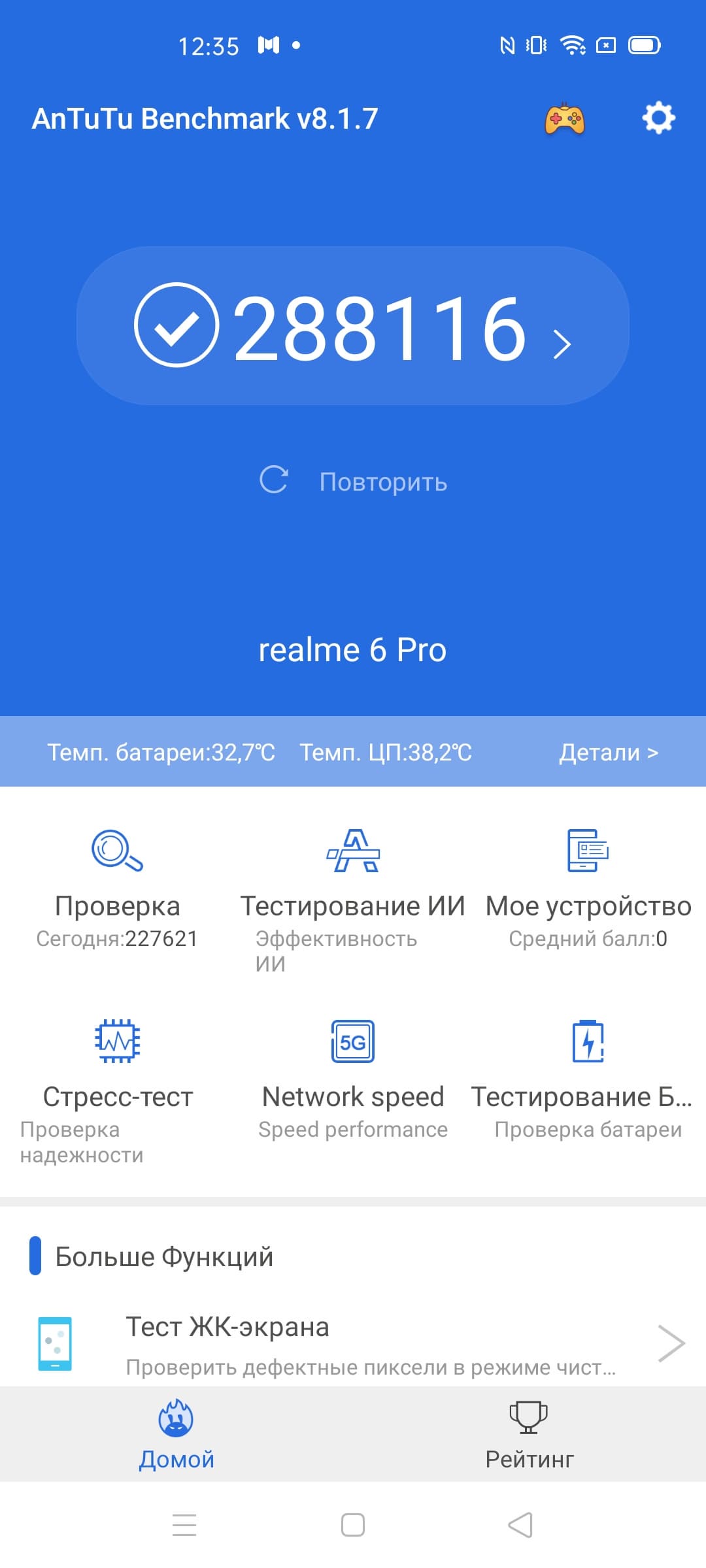The height and width of the screenshot is (1568, 706).
Task: Open Тестирование ИИ
Action: (x=353, y=895)
